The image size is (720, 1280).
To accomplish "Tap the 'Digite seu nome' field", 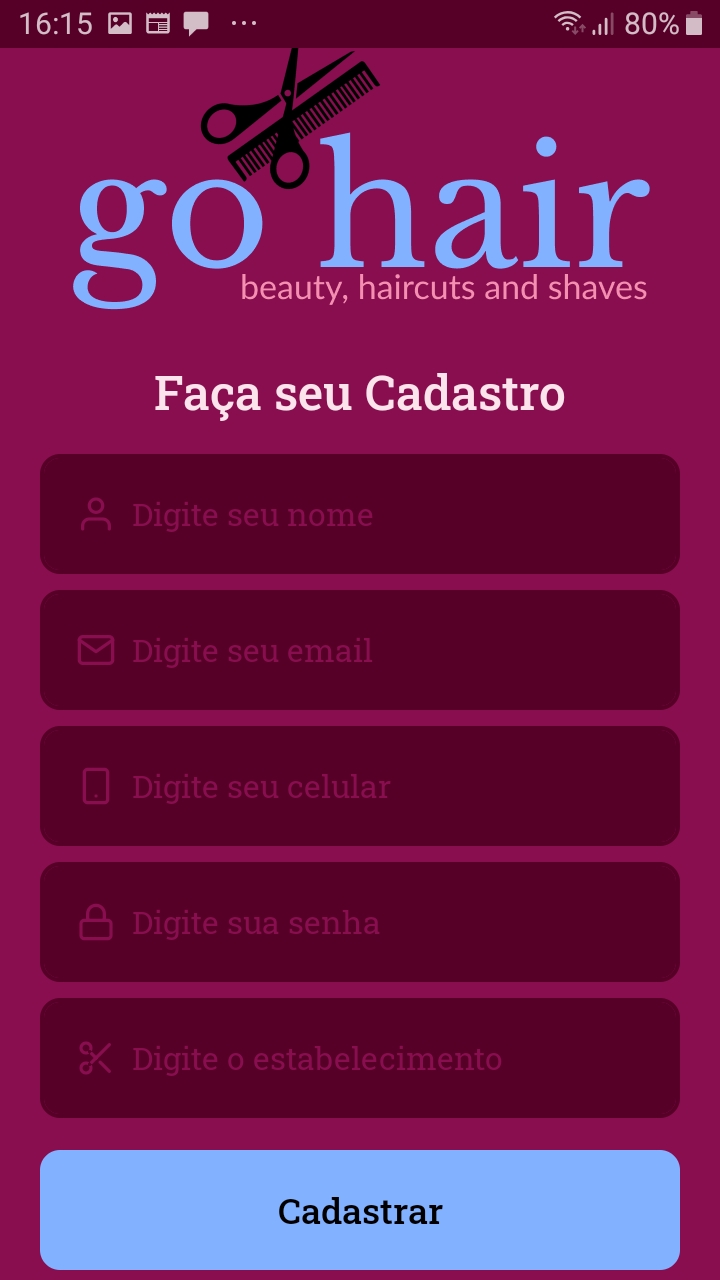I will tap(360, 514).
